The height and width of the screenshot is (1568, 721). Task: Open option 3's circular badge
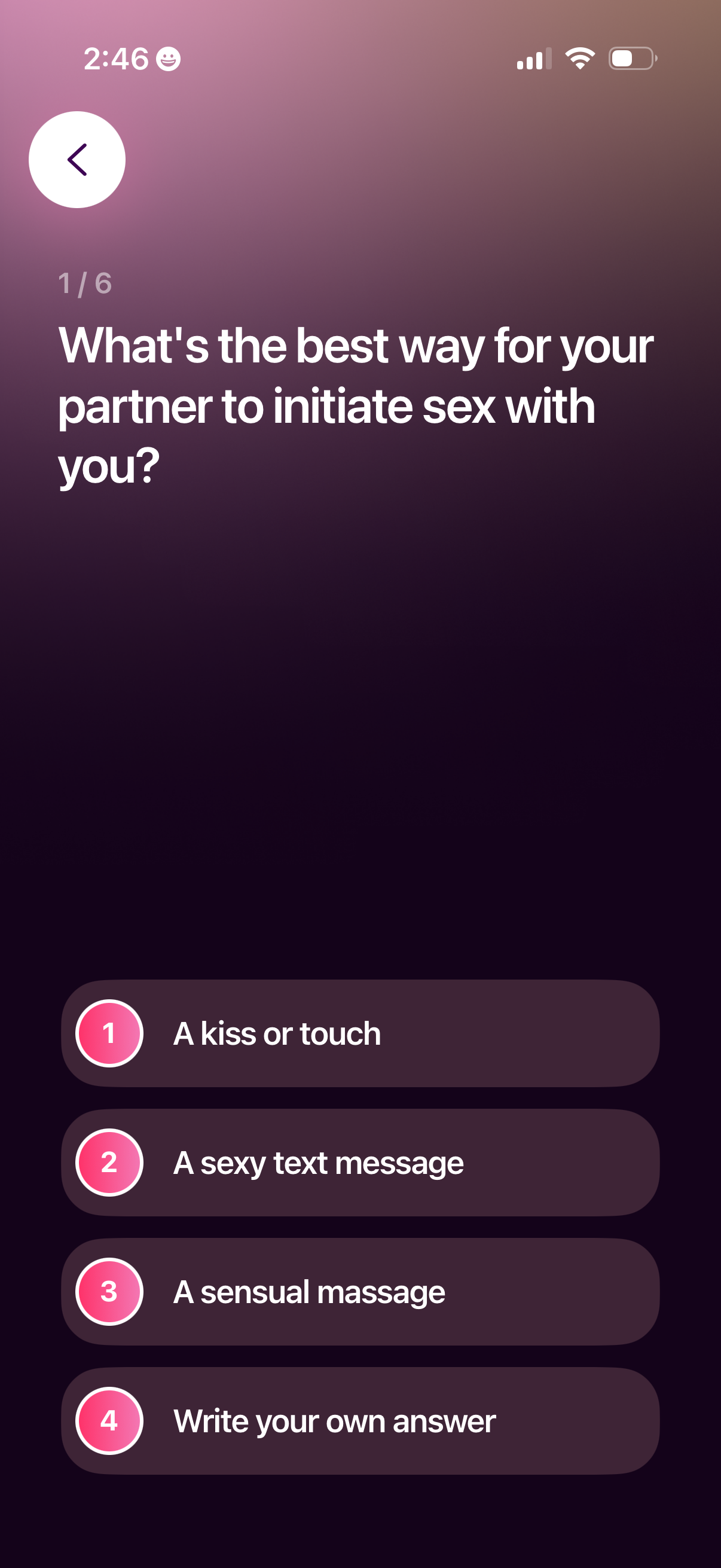(108, 1292)
